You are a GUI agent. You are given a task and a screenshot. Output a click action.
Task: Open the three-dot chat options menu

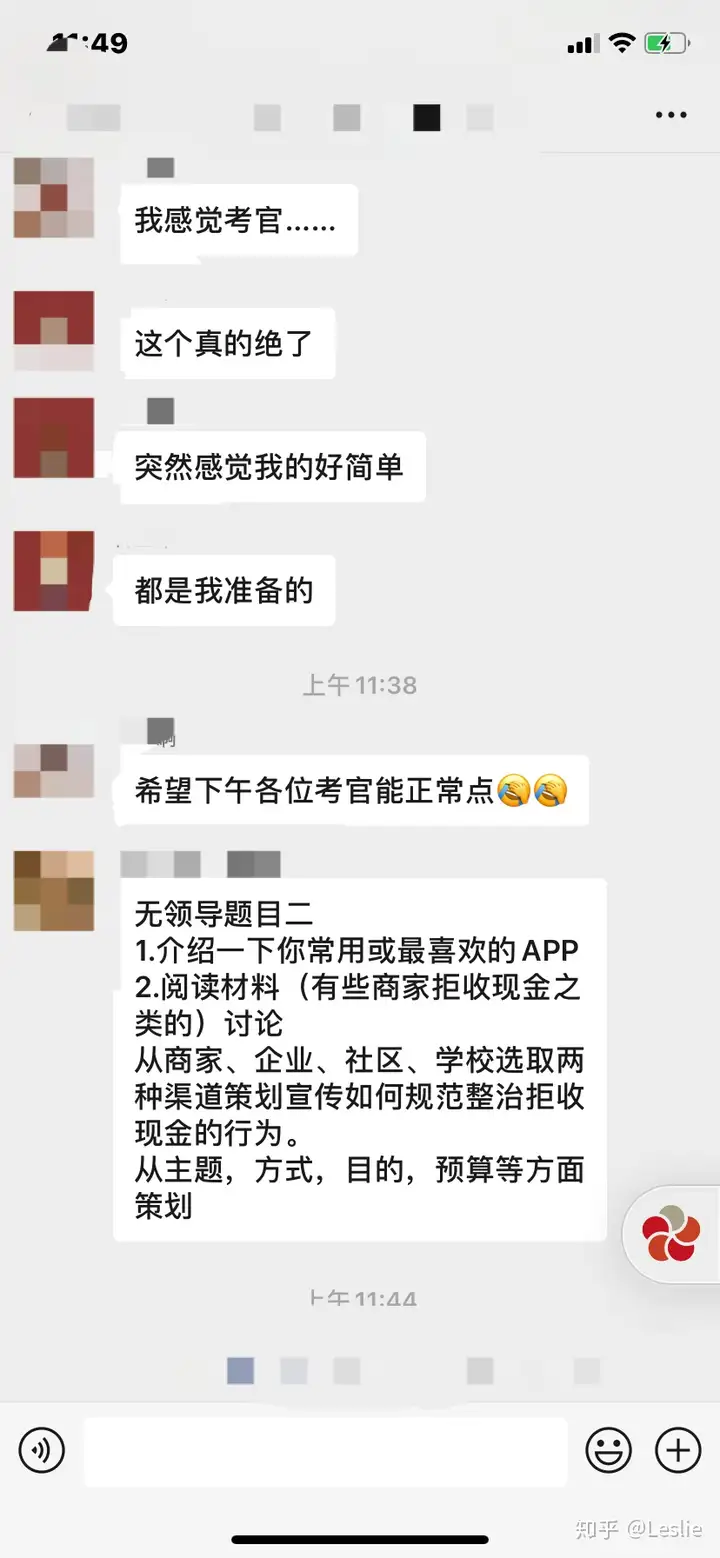tap(671, 116)
